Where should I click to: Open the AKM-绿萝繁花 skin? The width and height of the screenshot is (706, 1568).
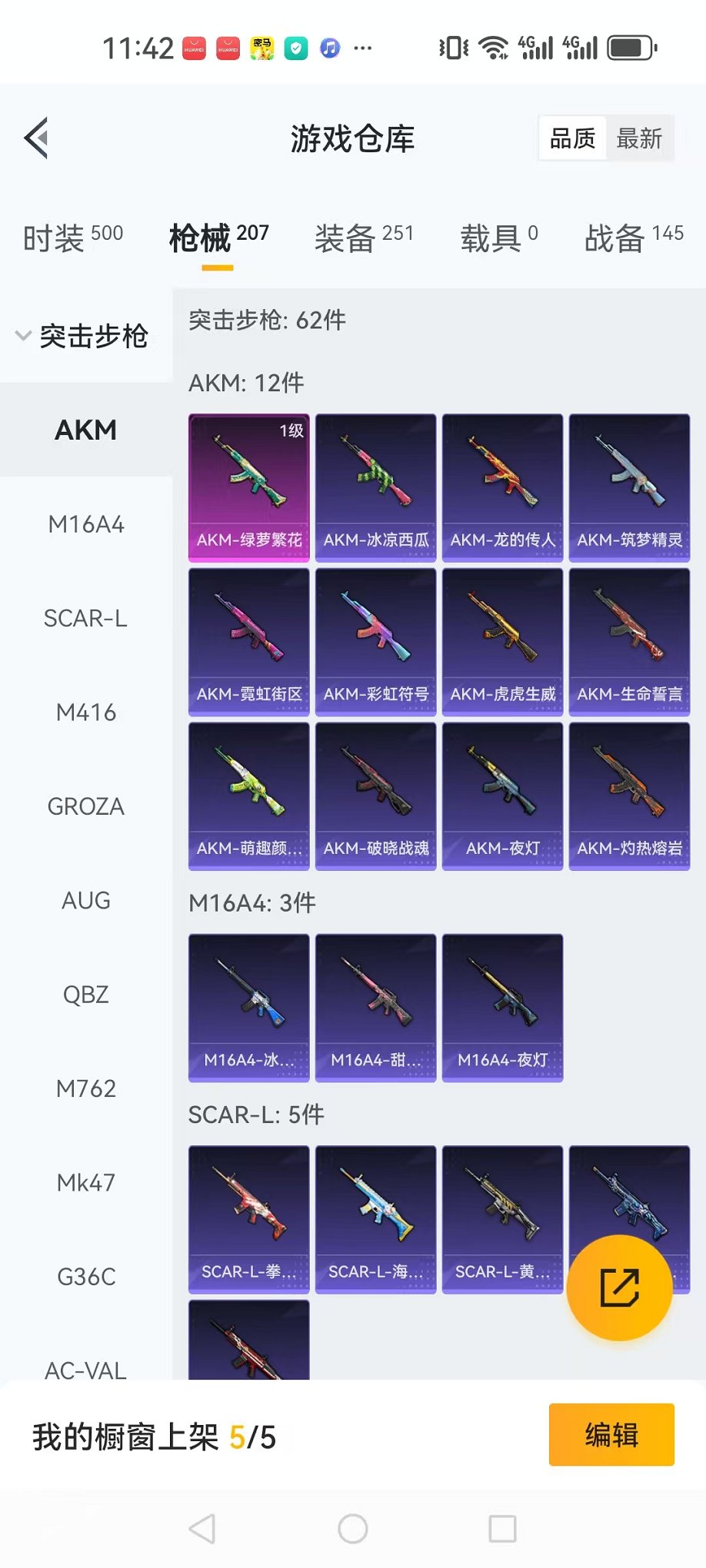248,487
